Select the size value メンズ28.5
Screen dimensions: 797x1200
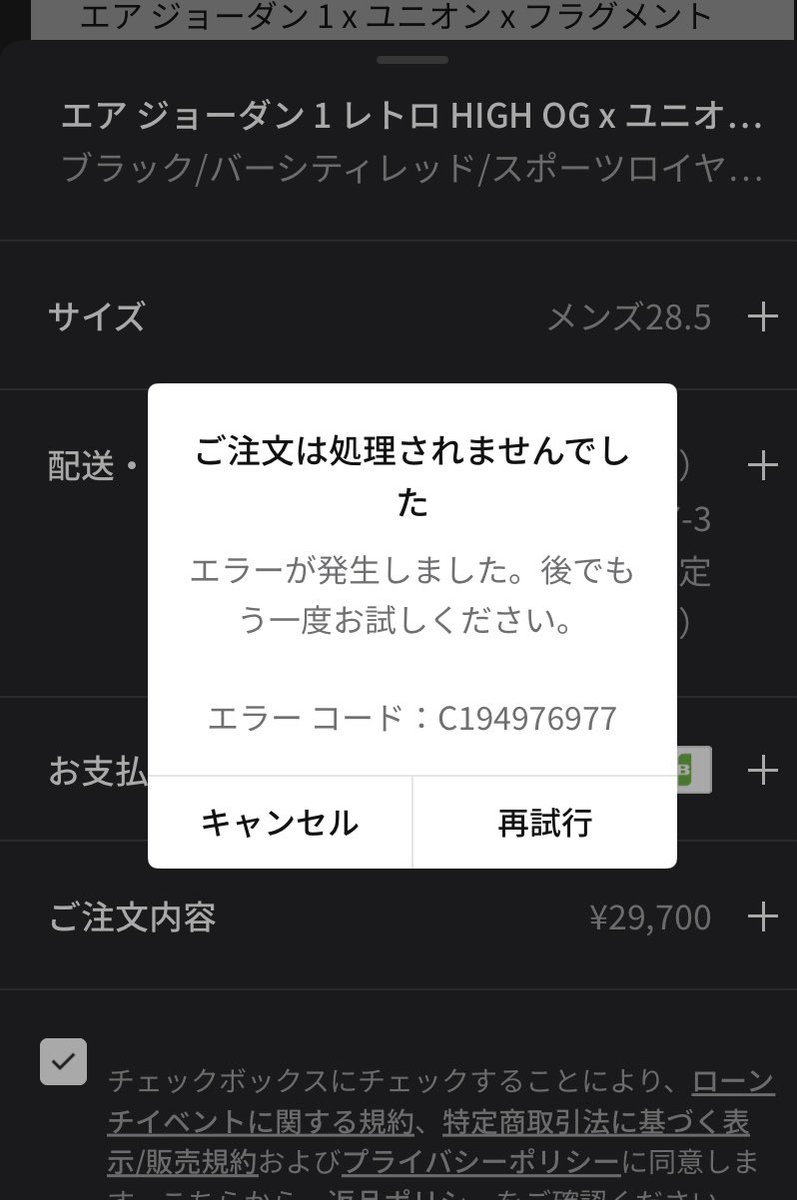(x=632, y=317)
